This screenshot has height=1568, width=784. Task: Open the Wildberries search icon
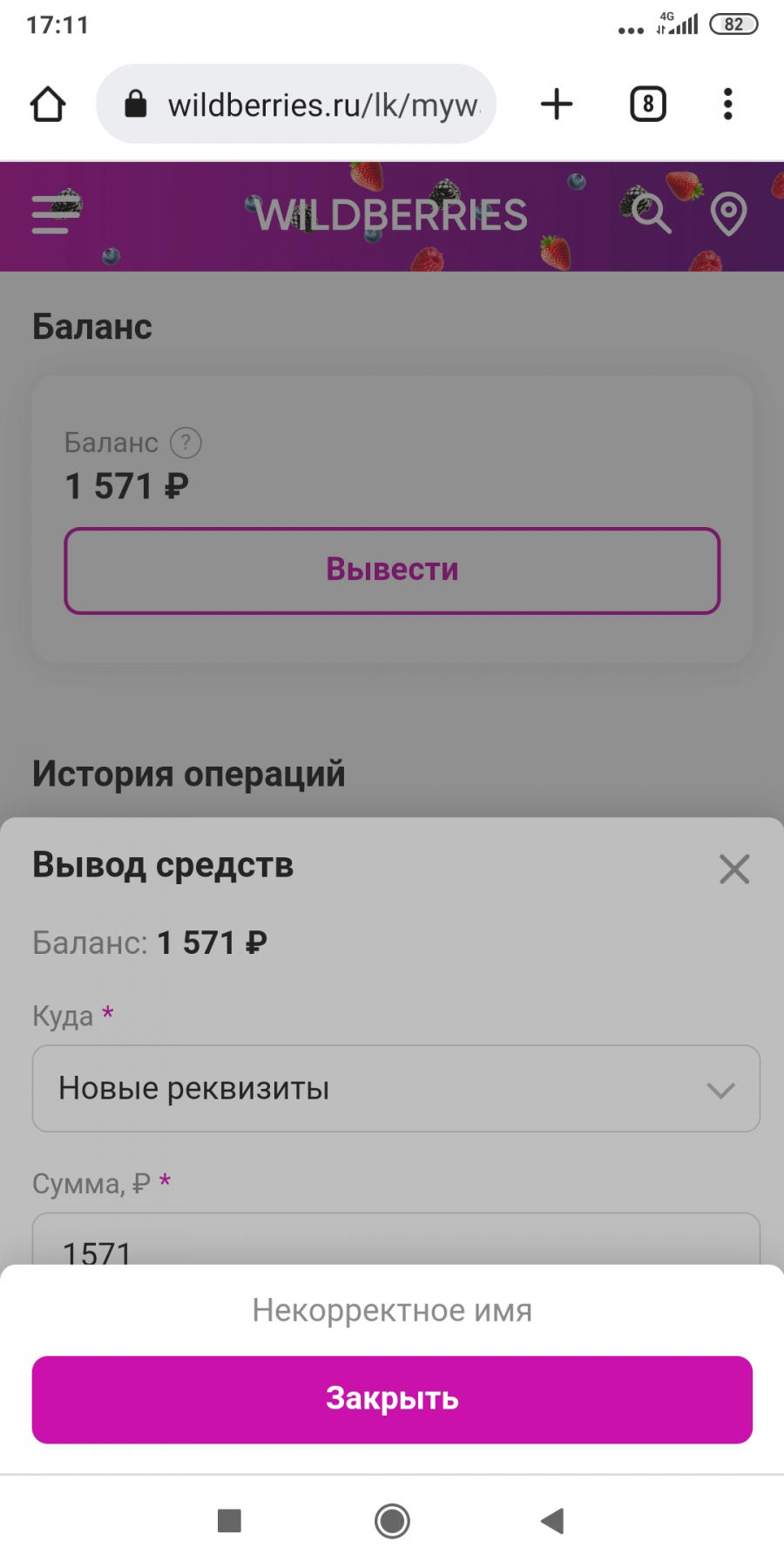tap(650, 214)
